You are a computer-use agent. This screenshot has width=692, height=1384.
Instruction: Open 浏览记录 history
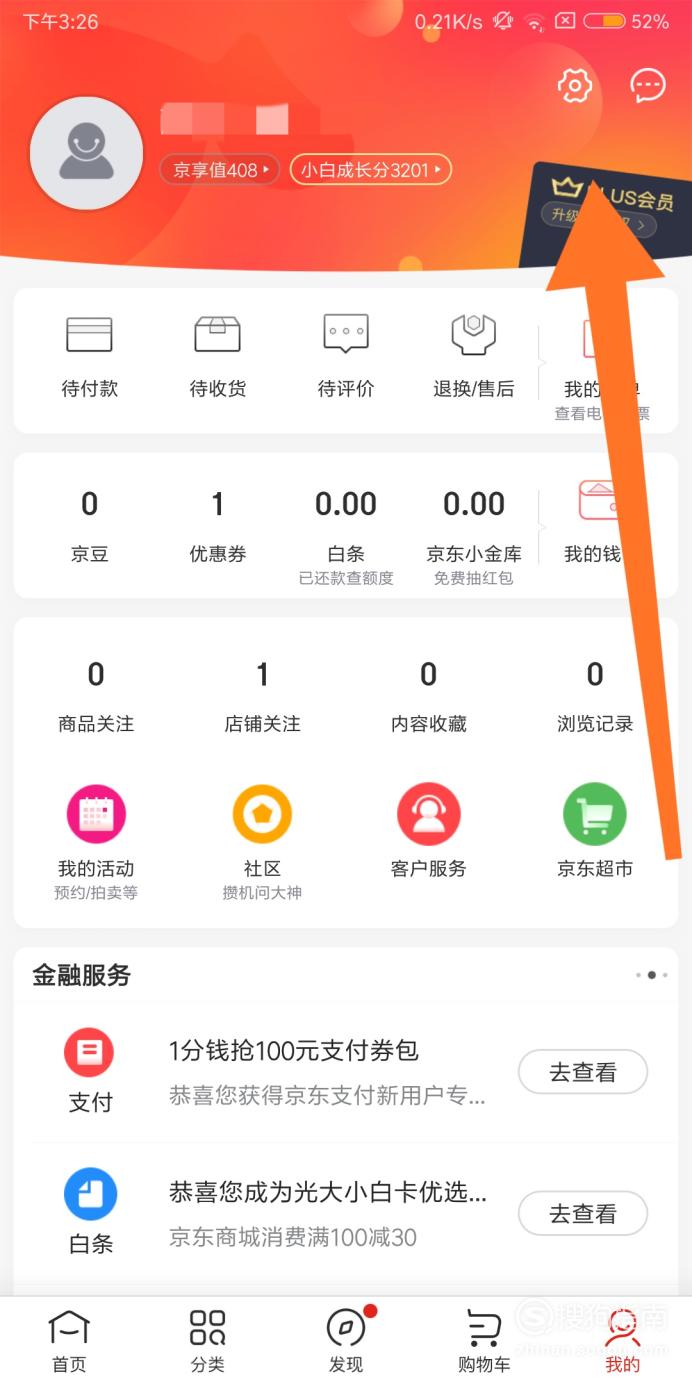595,697
